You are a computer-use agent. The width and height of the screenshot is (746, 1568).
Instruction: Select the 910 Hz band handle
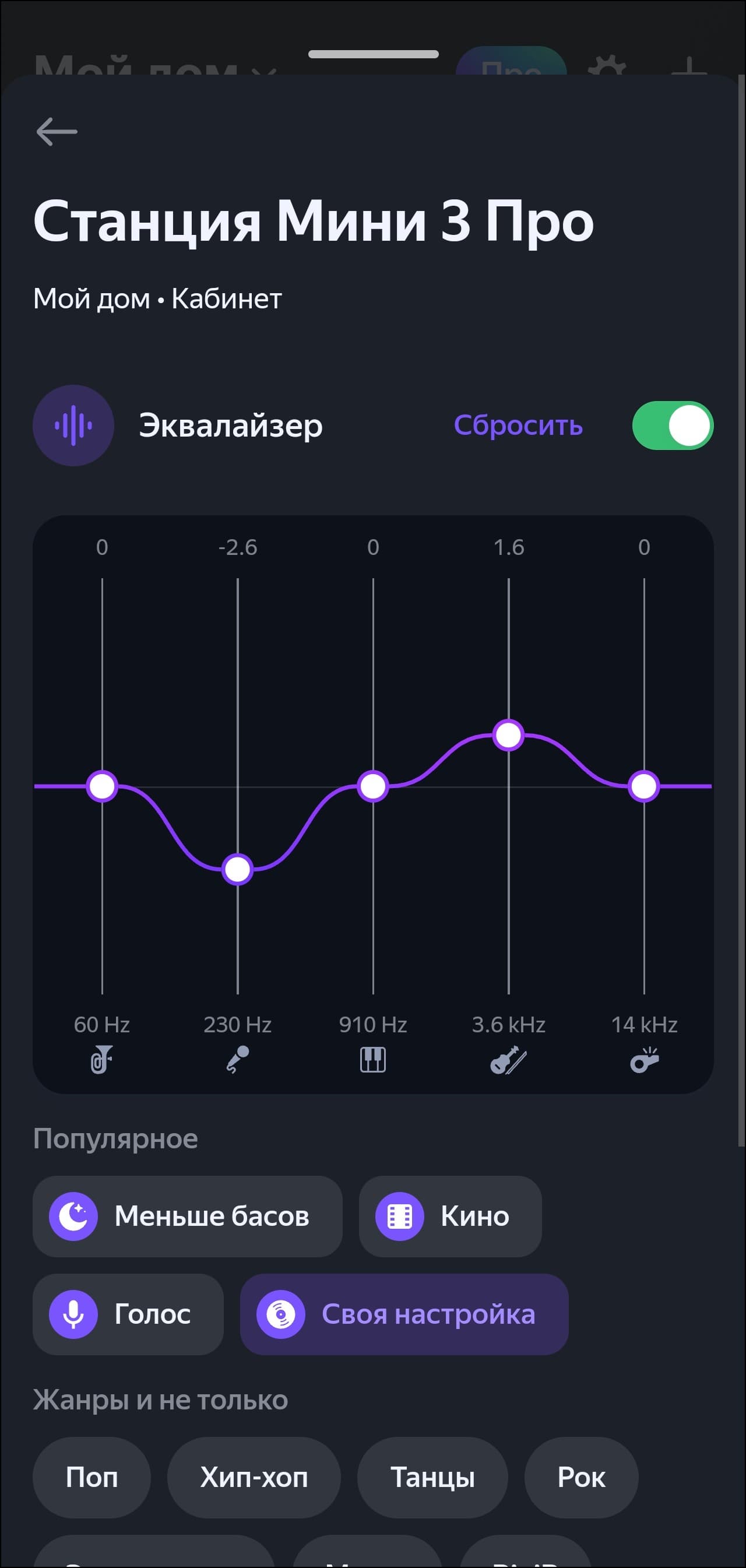tap(373, 786)
